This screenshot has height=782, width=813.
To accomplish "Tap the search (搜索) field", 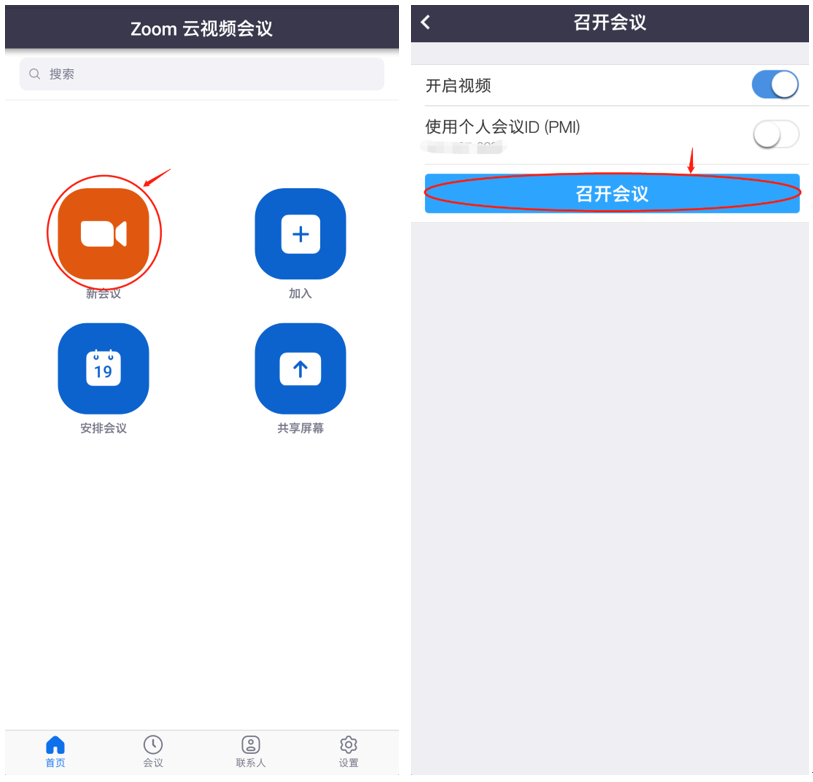I will pos(202,74).
